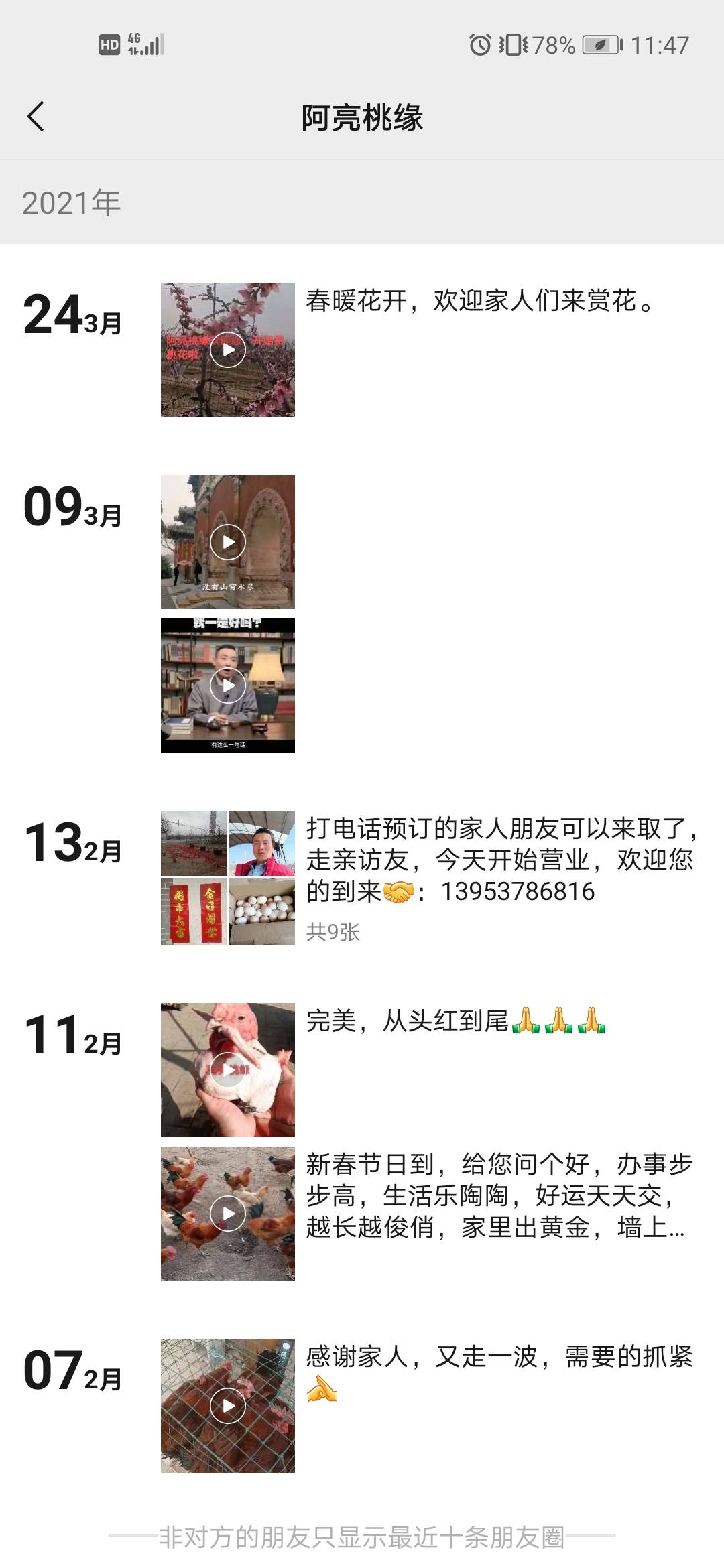Open the chicken flock video with 新春节日到 greeting
Screen dimensions: 724x1568
(228, 1214)
